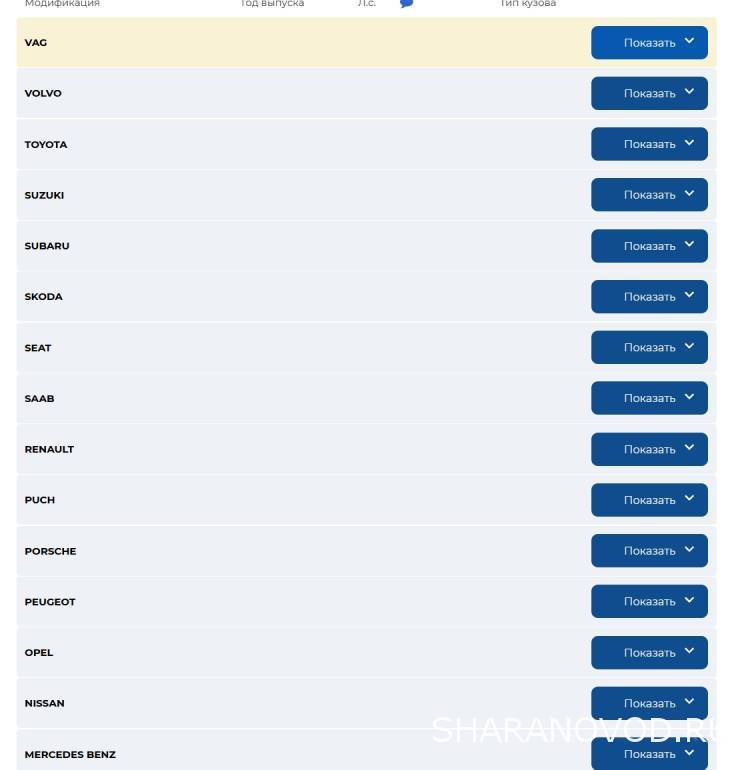Reveal RENAULT modifications

pos(649,449)
